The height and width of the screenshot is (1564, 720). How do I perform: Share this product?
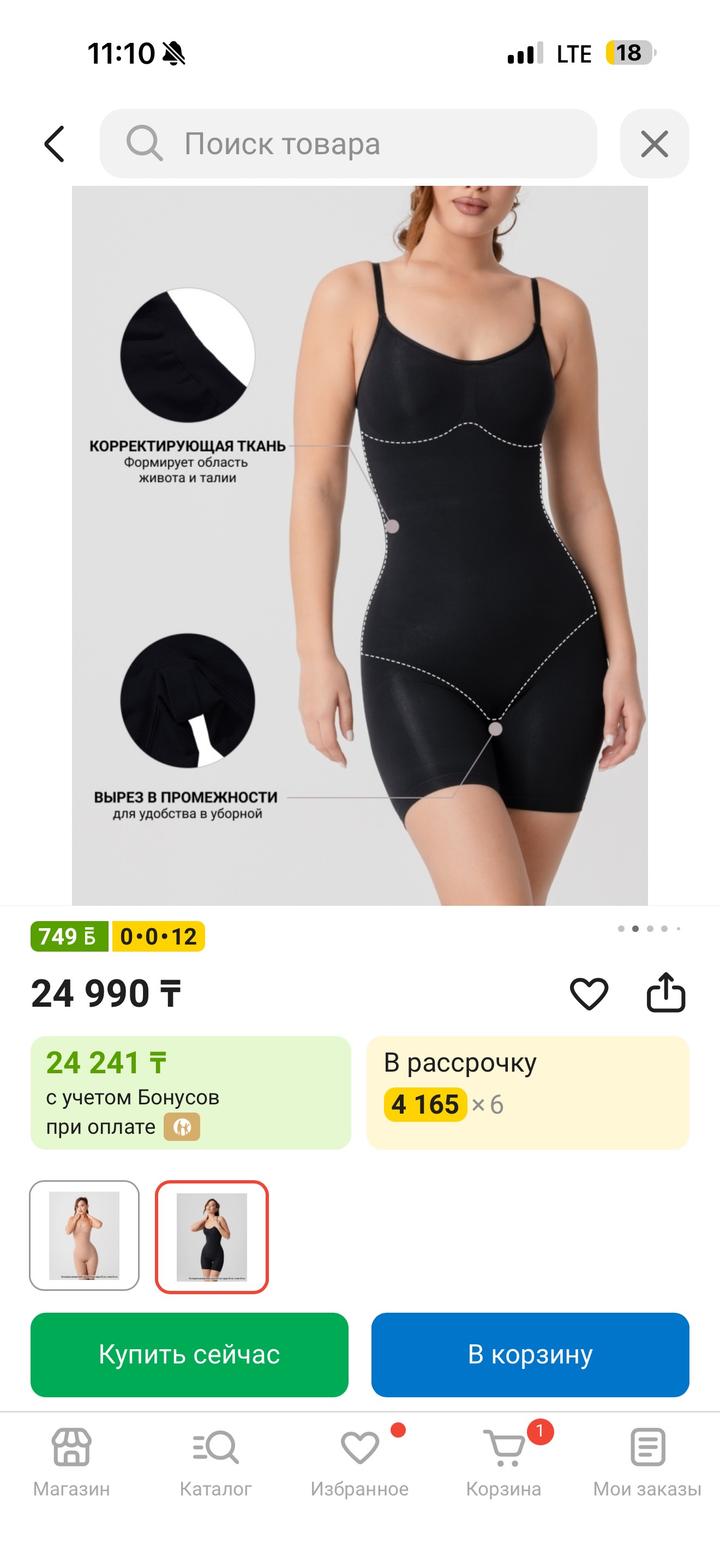click(666, 994)
